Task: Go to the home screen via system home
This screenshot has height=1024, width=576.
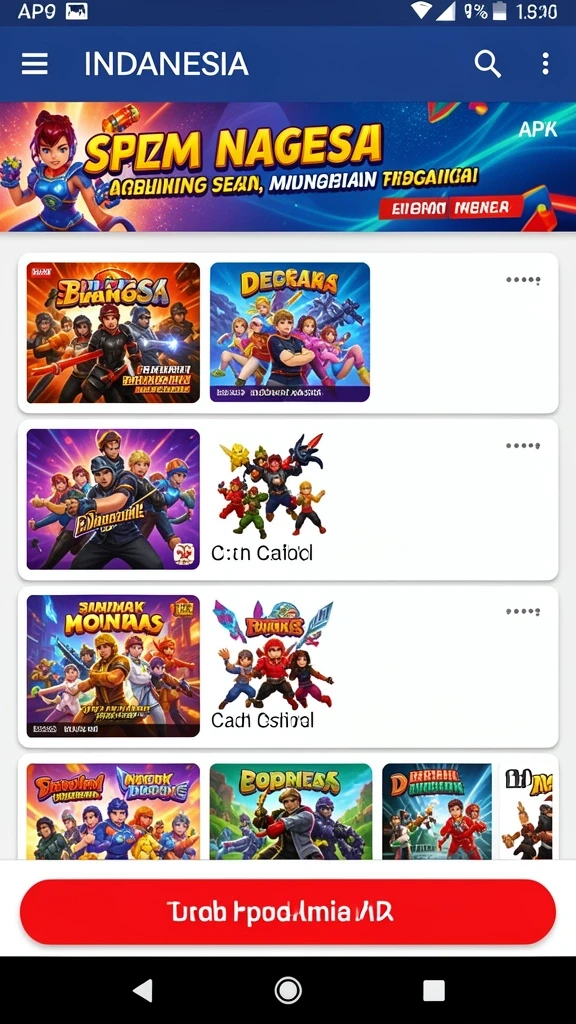Action: [x=288, y=990]
